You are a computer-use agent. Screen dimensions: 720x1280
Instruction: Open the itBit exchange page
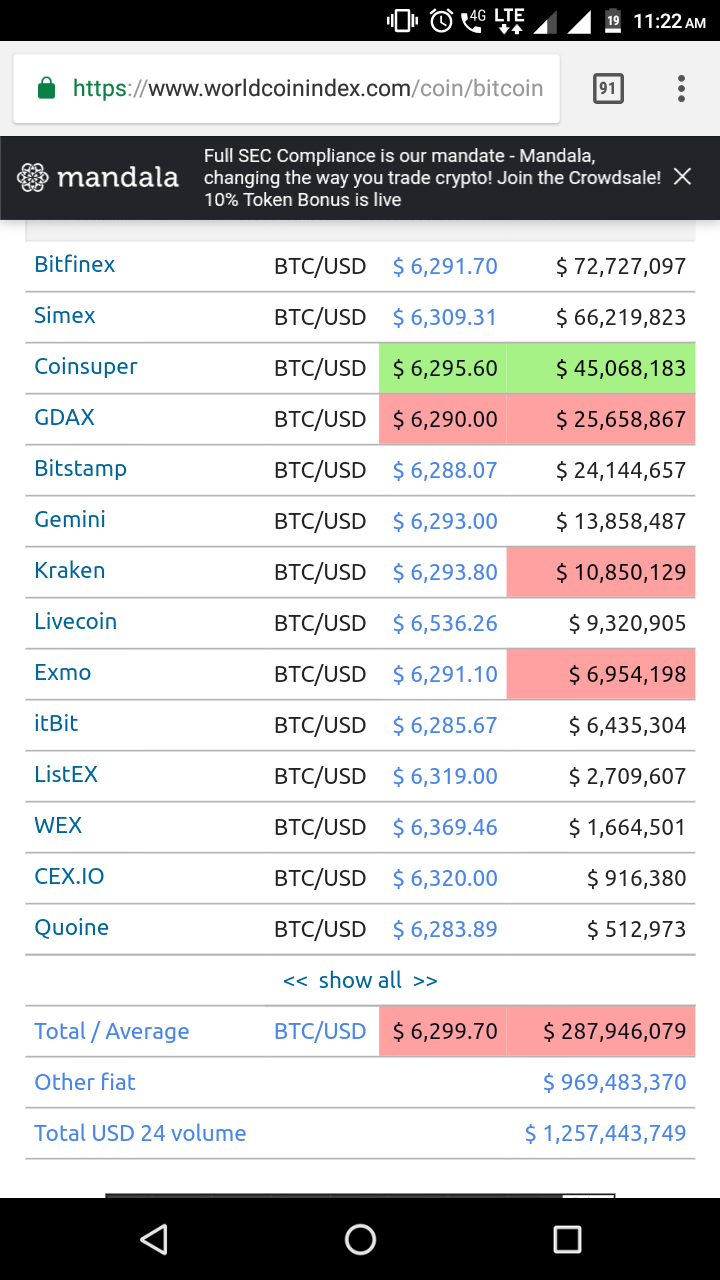tap(56, 724)
